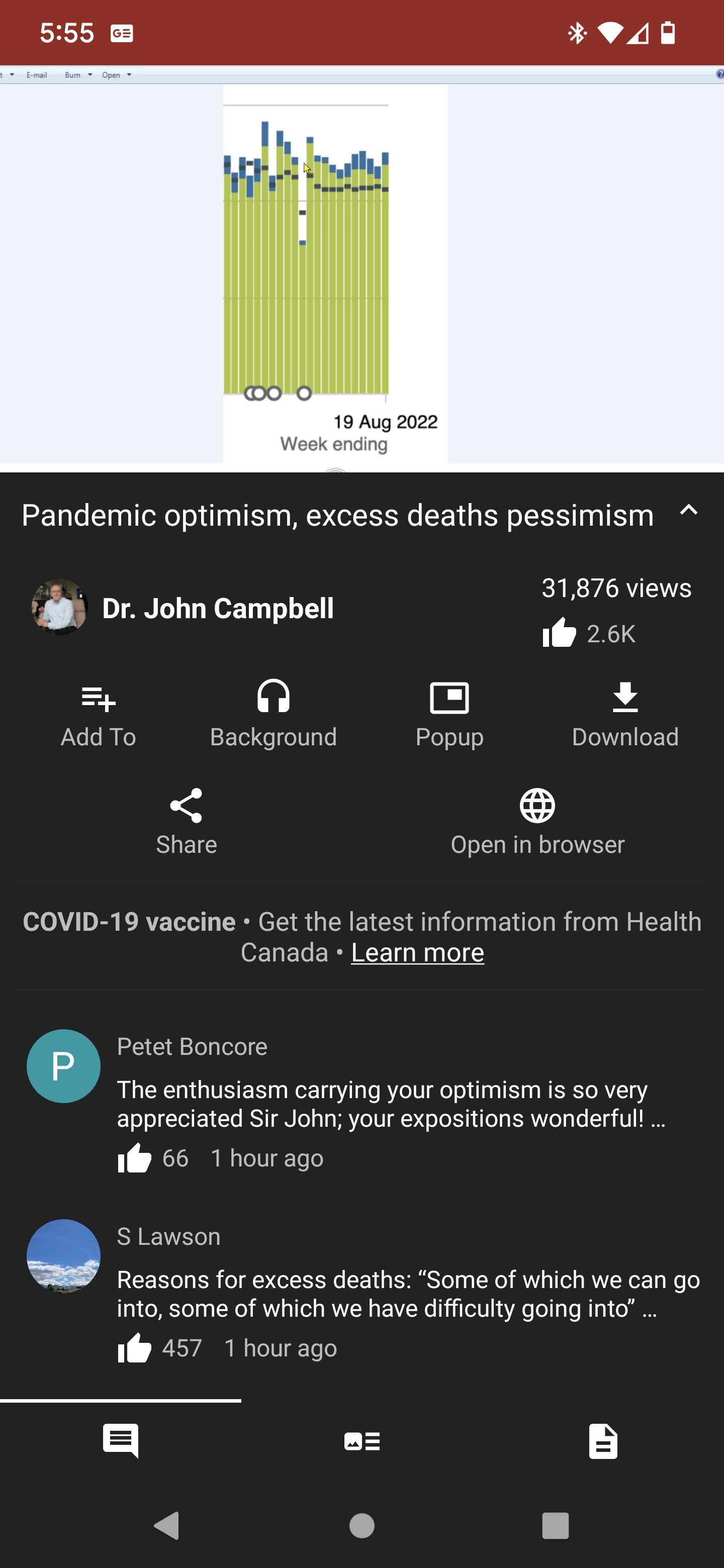724x1568 pixels.
Task: Go back with system back button
Action: click(167, 1525)
